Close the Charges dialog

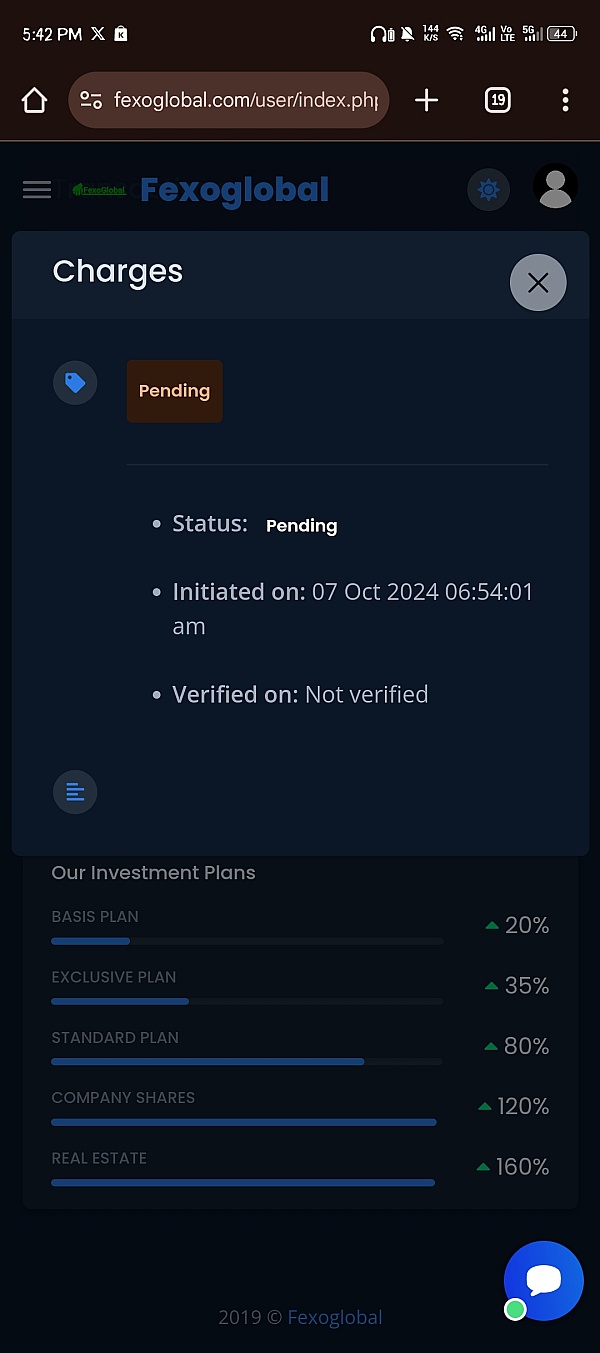tap(538, 283)
